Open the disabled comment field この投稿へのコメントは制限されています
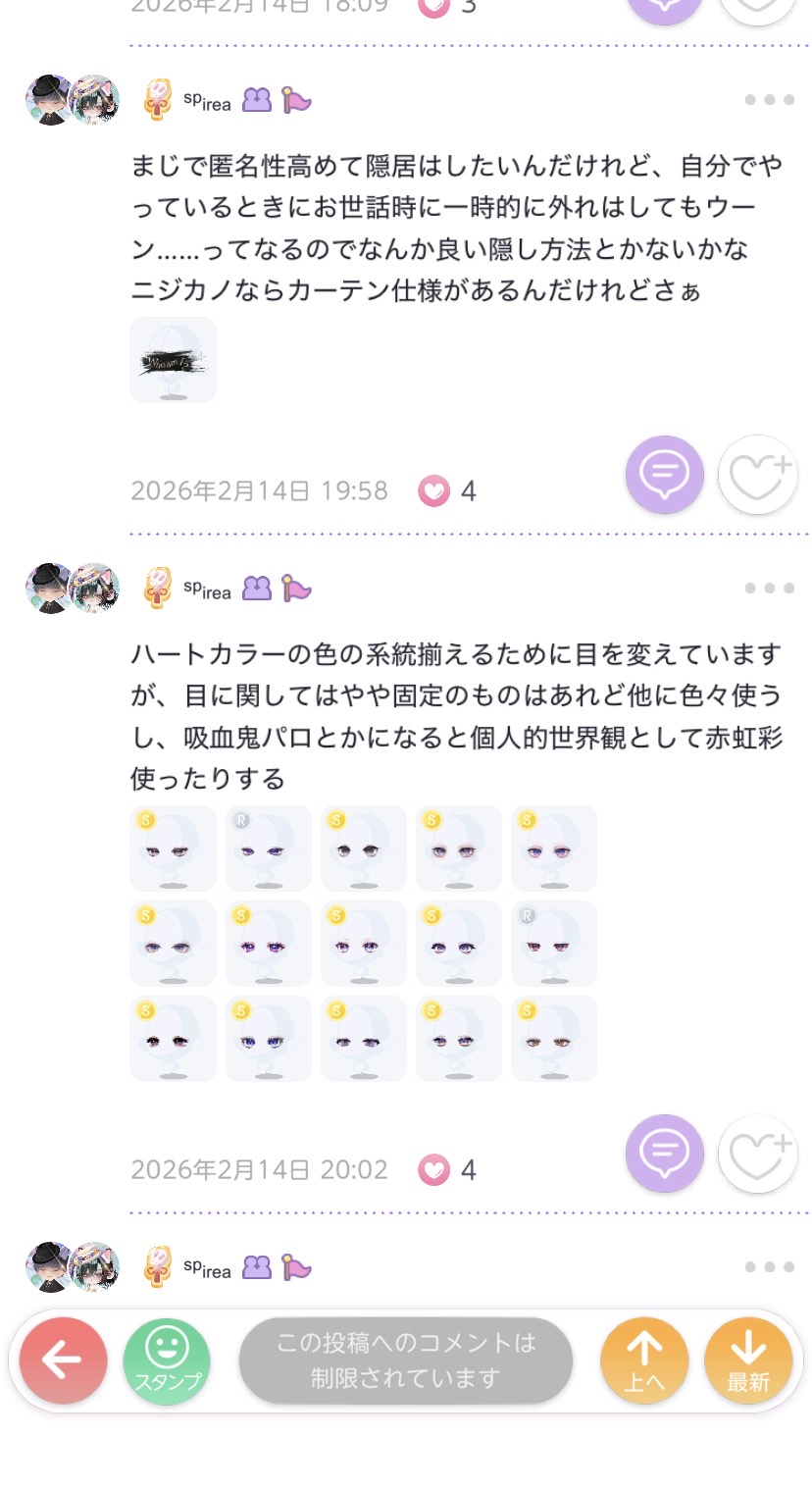 [x=405, y=1361]
